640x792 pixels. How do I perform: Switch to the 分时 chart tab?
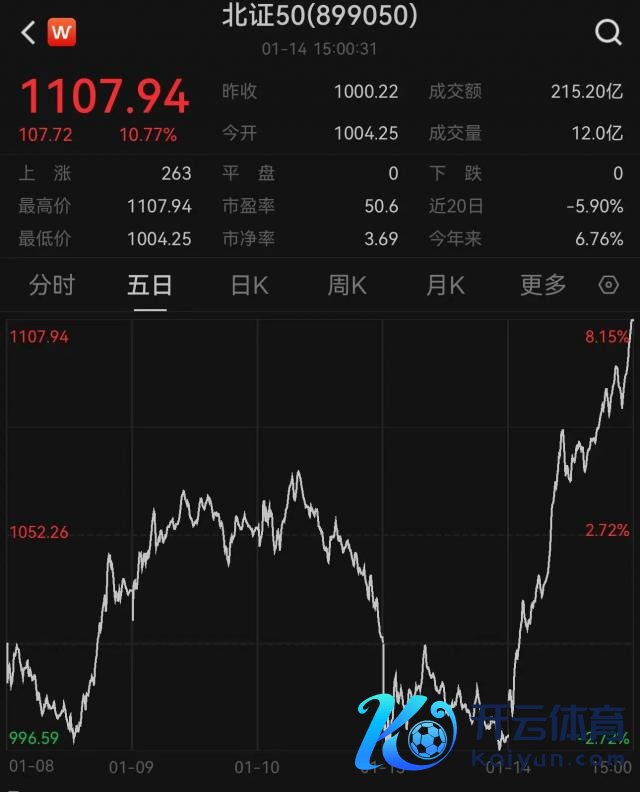[x=52, y=286]
